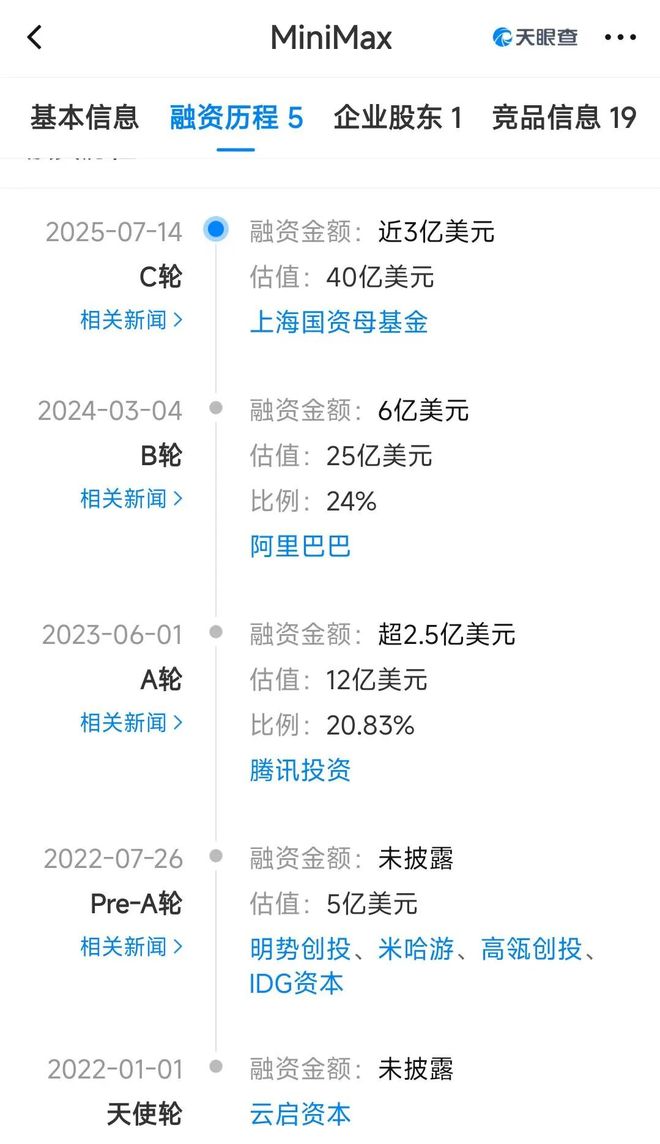
Task: Switch to the 企业股东 tab
Action: pyautogui.click(x=397, y=118)
